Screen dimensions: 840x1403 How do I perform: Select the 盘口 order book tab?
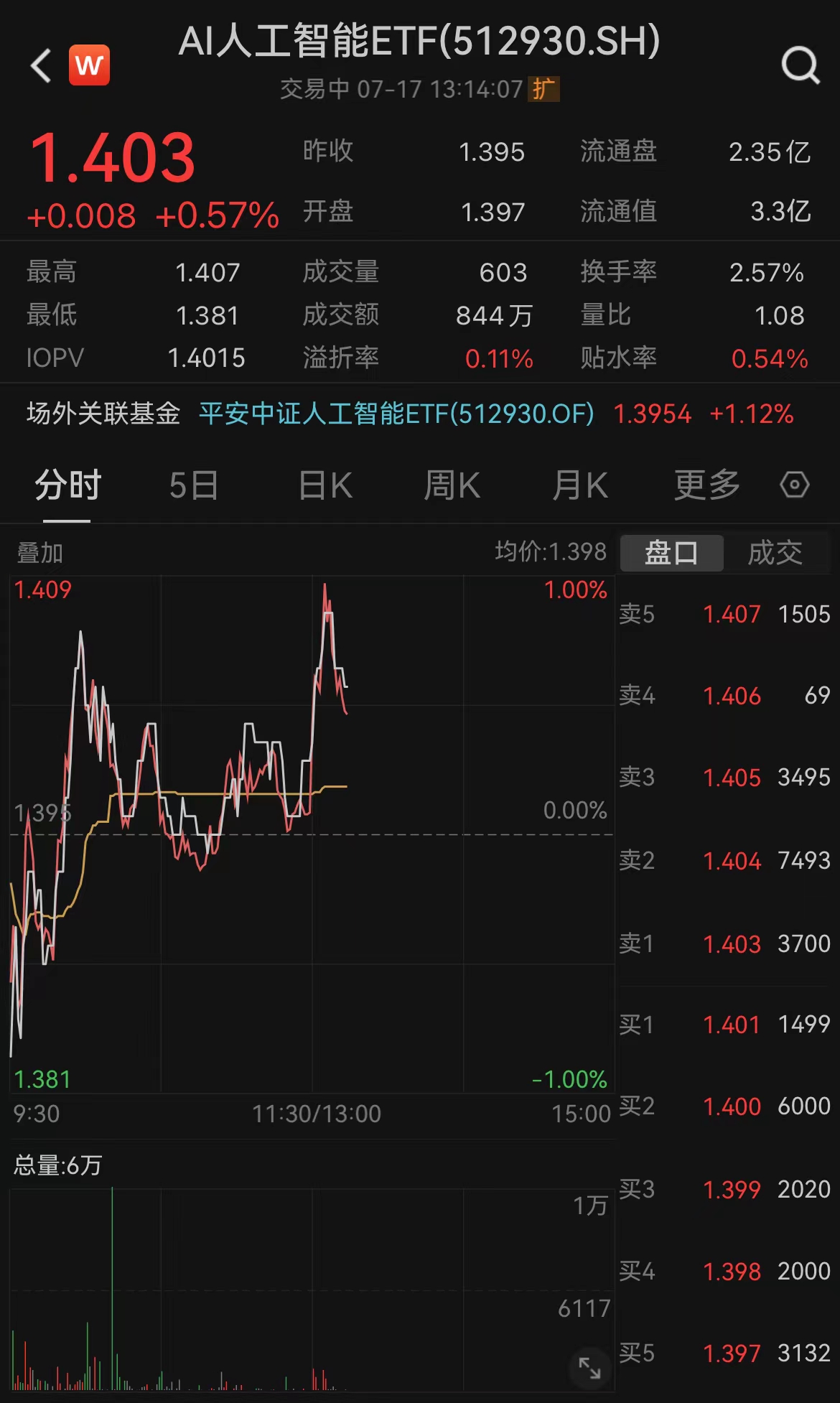(x=671, y=553)
